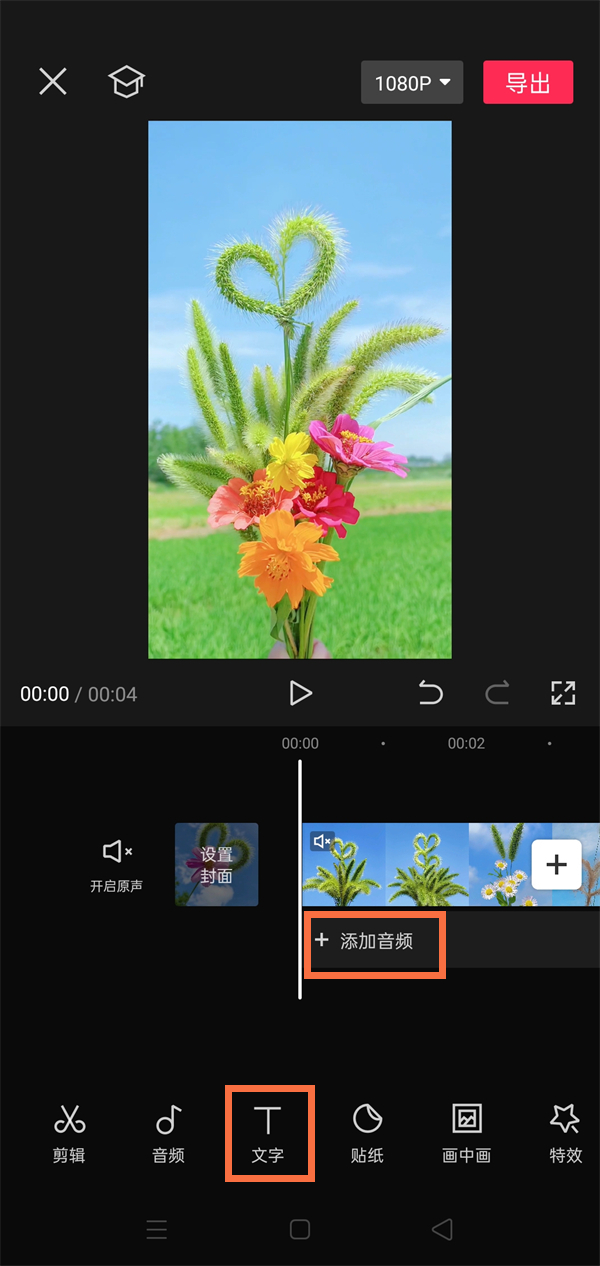The height and width of the screenshot is (1266, 600).
Task: Go back using system navigation triangle
Action: 442,1230
